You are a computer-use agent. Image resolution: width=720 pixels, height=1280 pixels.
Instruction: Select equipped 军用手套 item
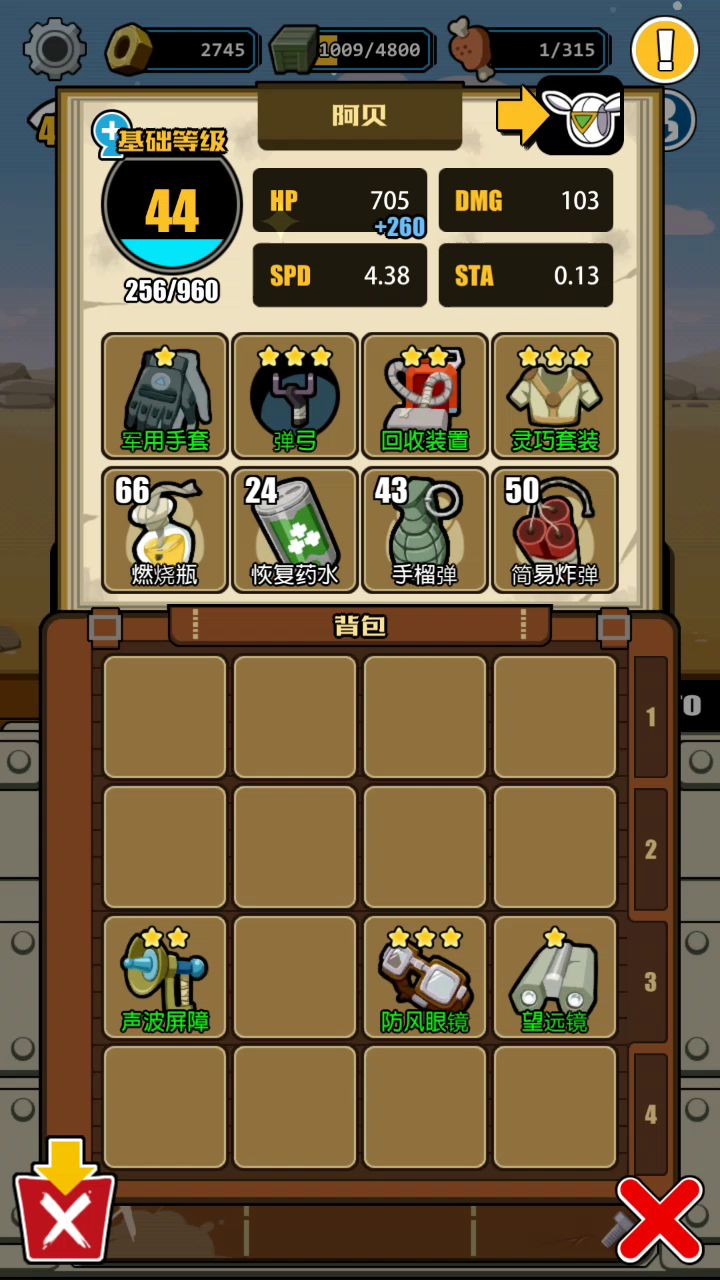tap(165, 397)
